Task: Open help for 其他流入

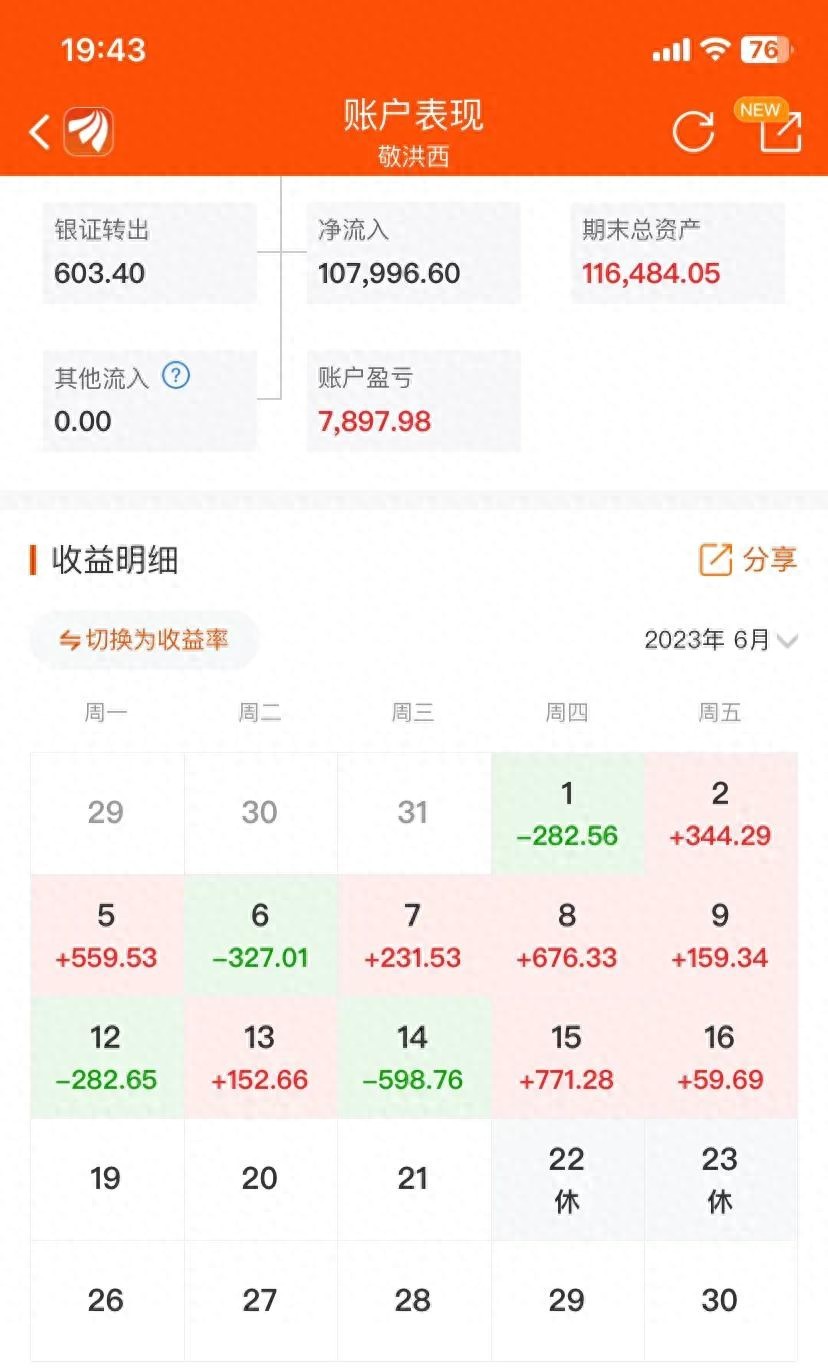Action: (x=176, y=376)
